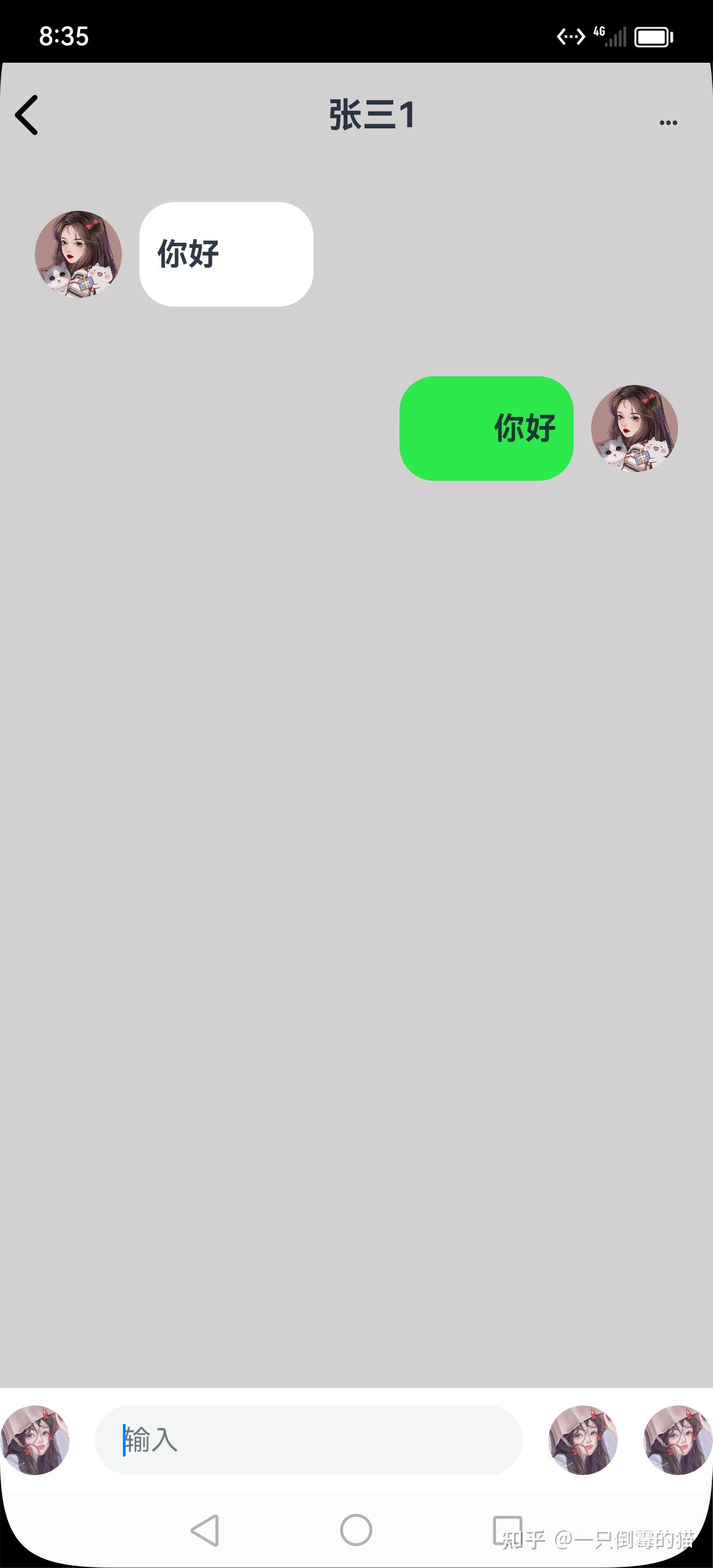This screenshot has height=1568, width=713.
Task: Tap the system back triangle button
Action: pos(205,1530)
